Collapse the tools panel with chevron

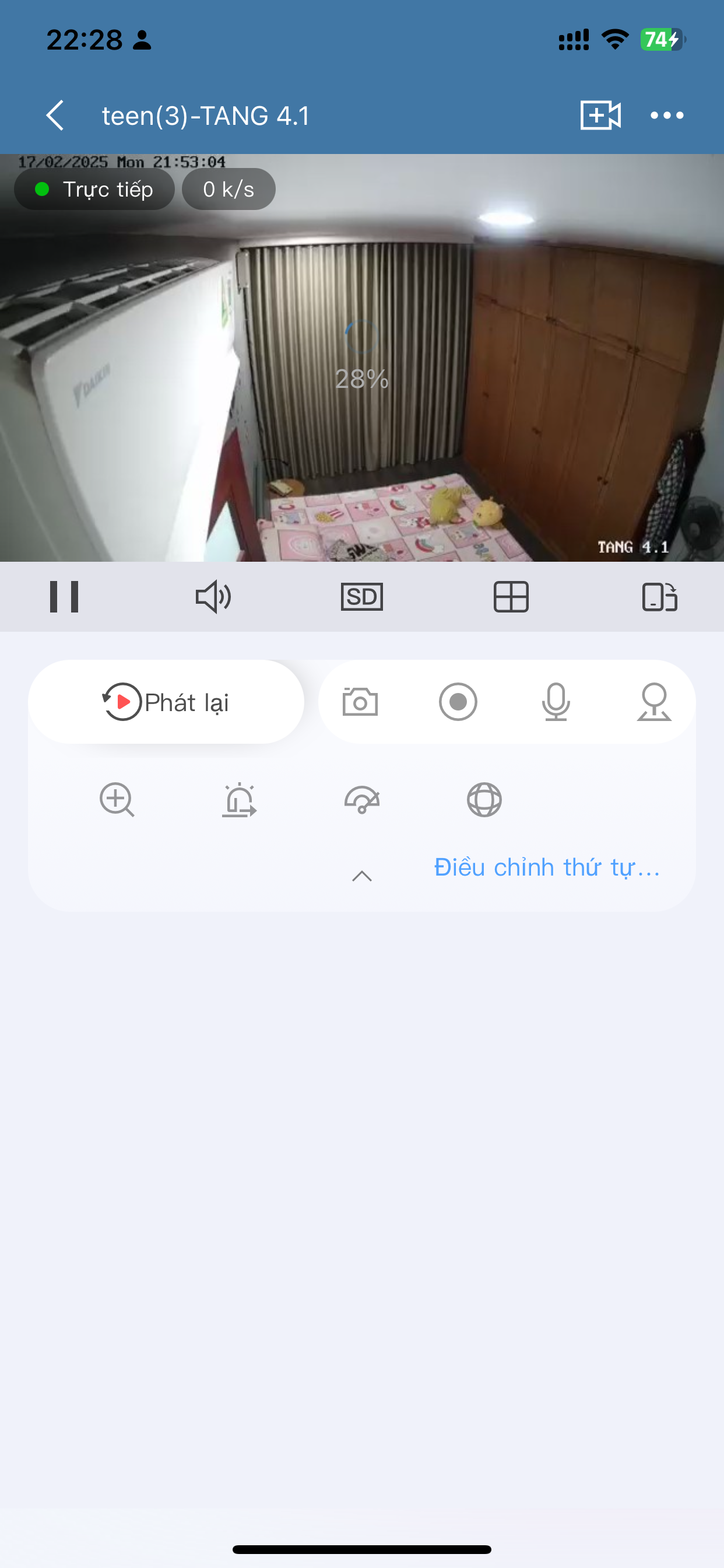pyautogui.click(x=362, y=876)
